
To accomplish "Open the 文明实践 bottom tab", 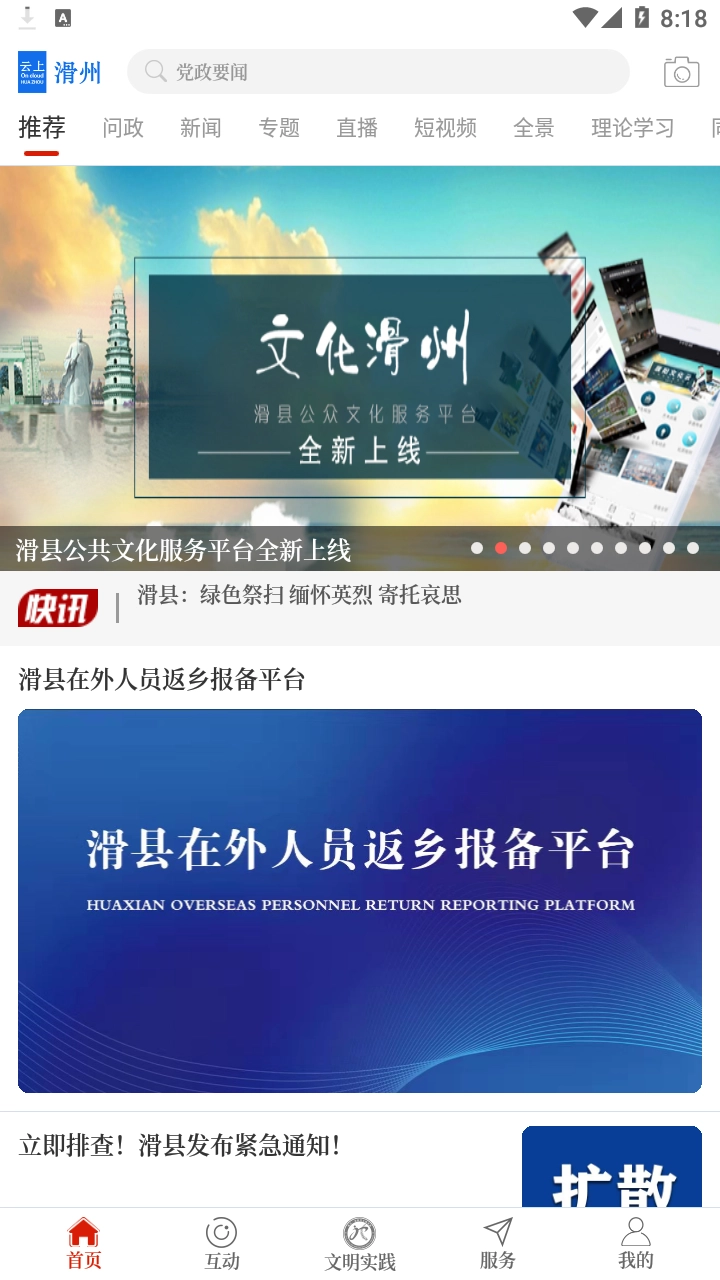I will click(360, 1244).
